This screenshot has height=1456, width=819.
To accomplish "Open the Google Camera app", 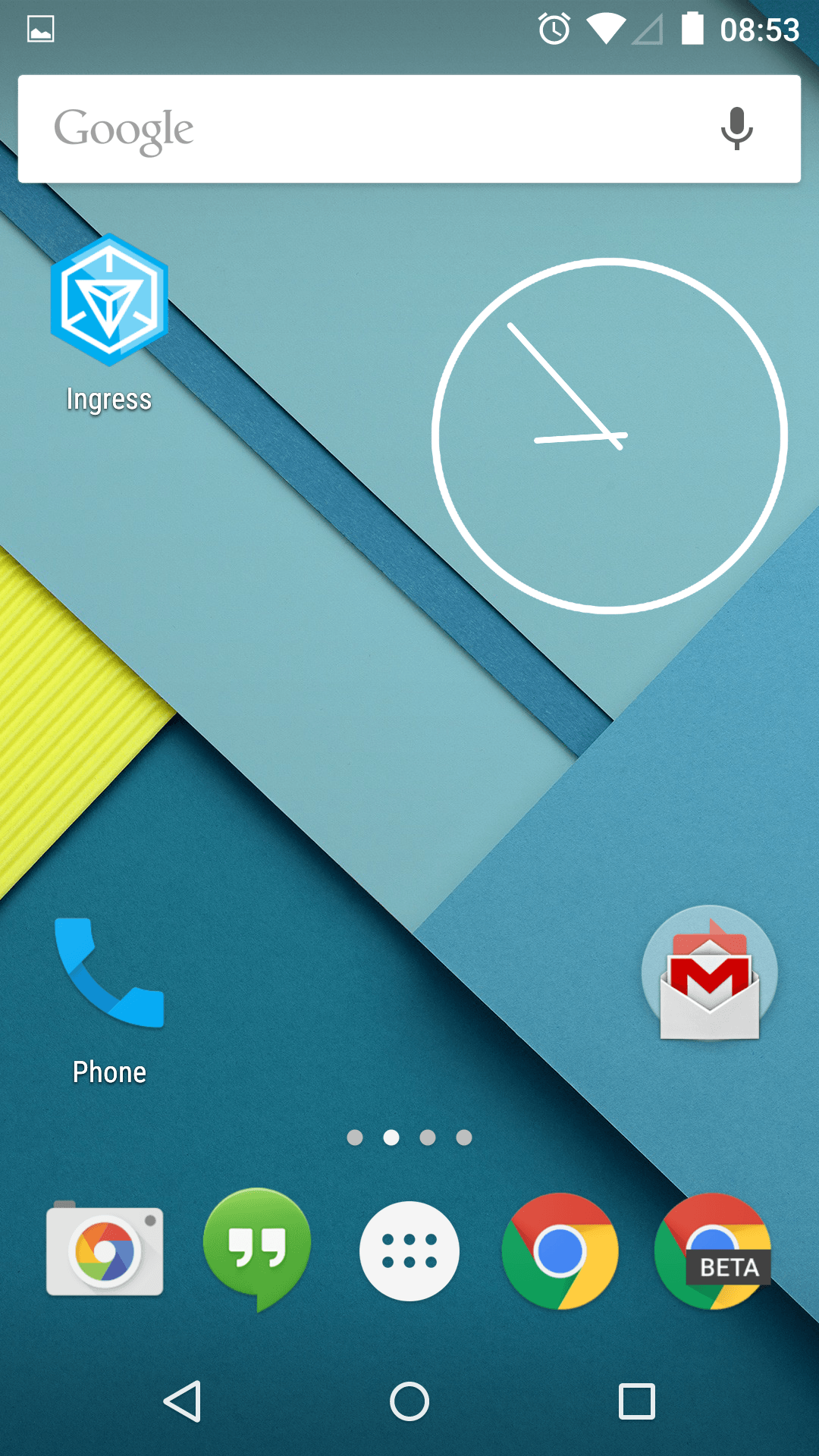I will [105, 1251].
